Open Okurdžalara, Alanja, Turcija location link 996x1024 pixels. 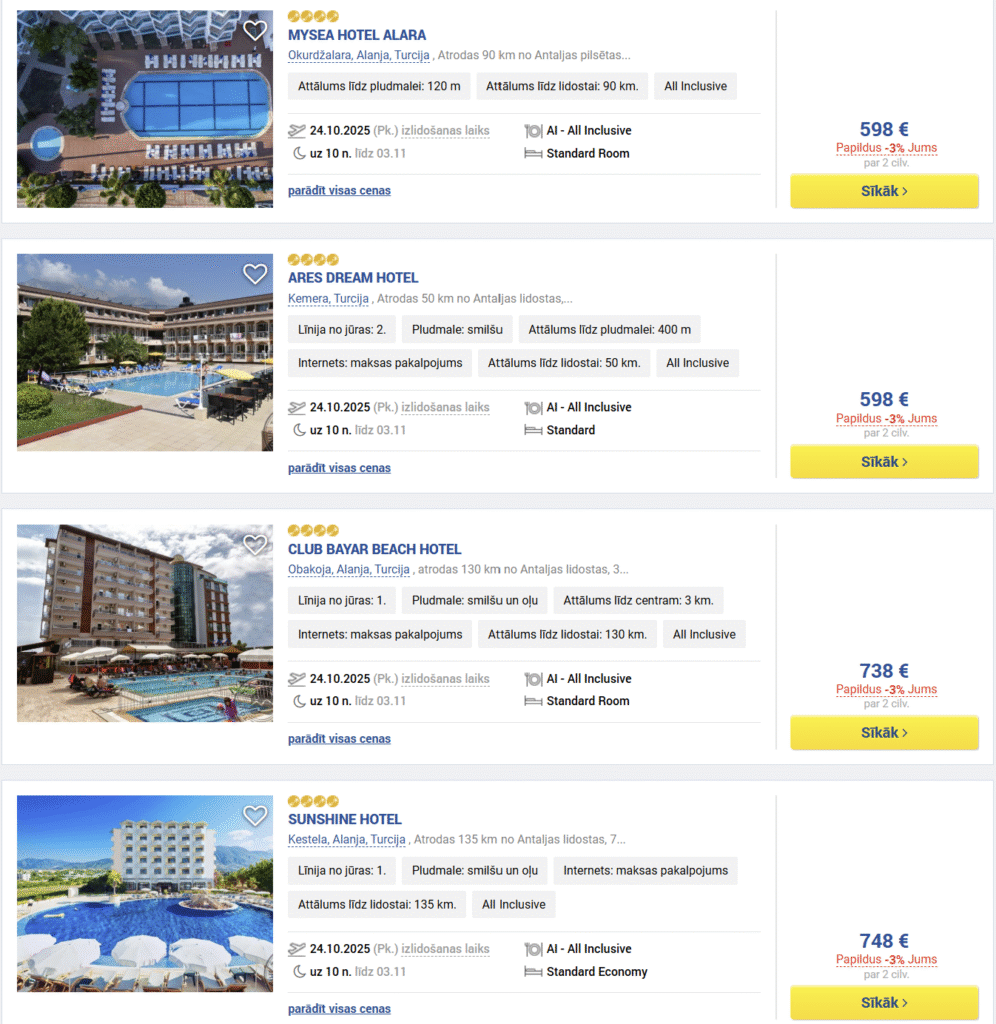click(x=358, y=56)
